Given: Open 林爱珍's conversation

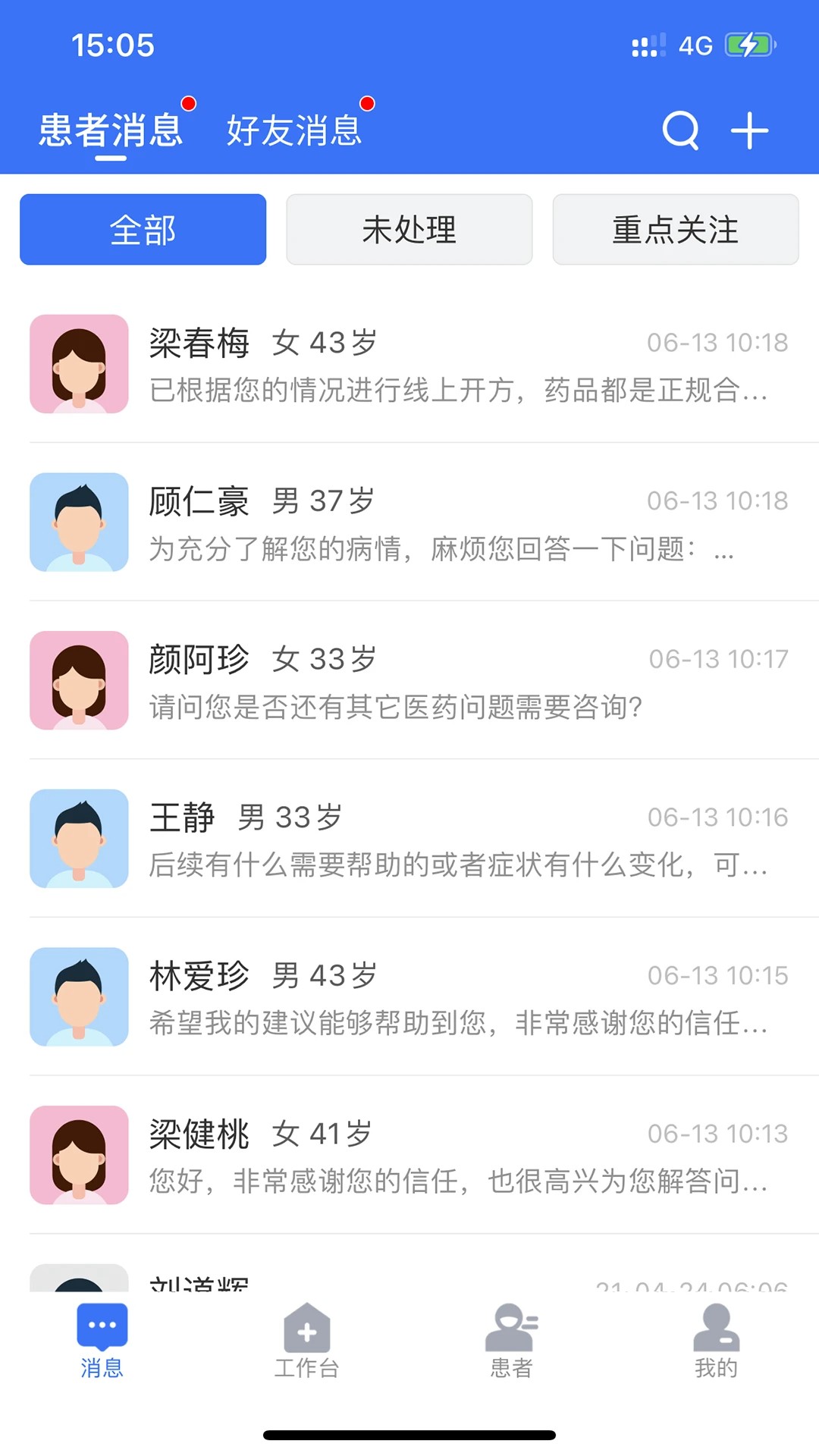Looking at the screenshot, I should click(409, 997).
